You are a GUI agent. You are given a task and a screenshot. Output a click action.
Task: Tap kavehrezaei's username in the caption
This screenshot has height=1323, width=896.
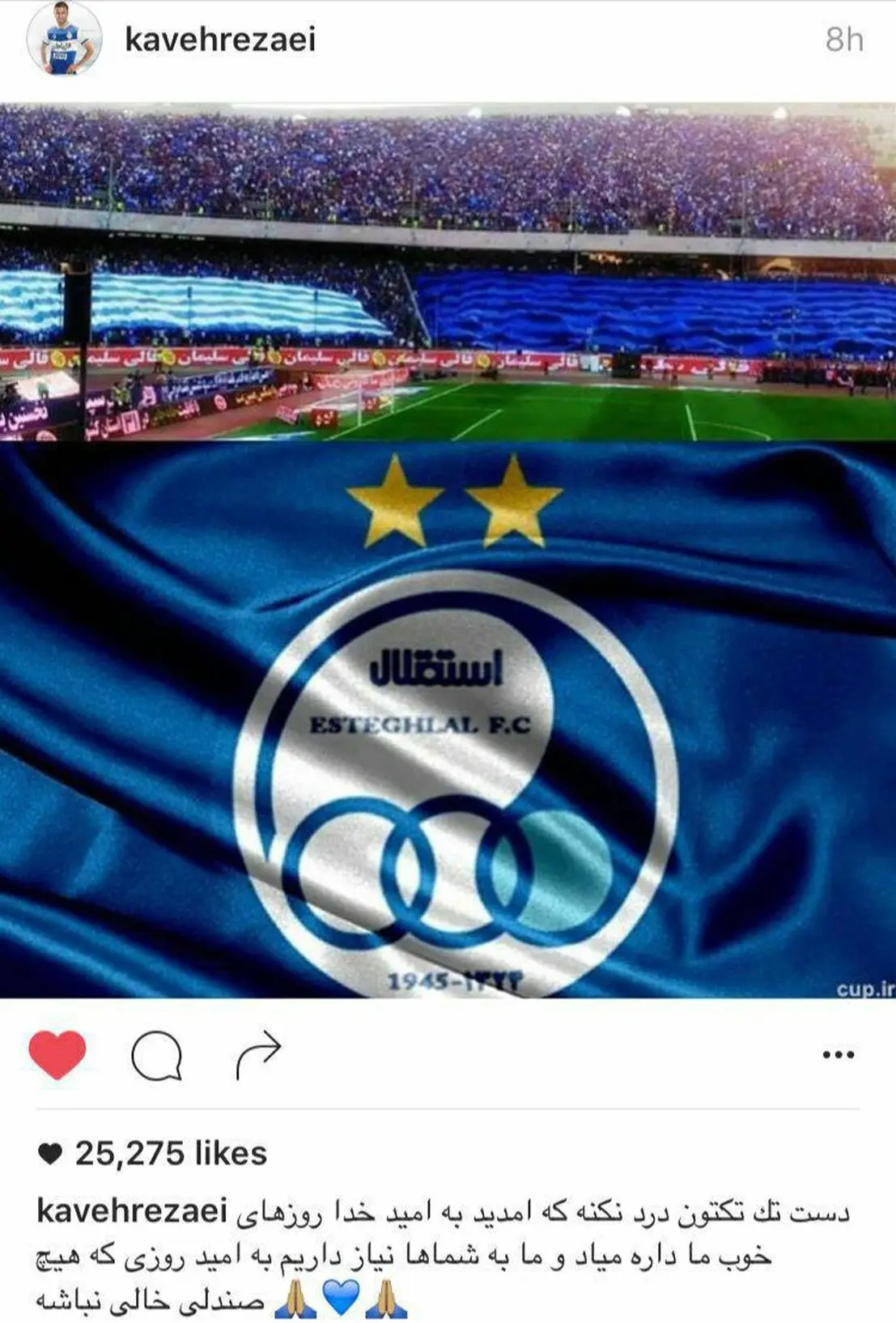(132, 1212)
